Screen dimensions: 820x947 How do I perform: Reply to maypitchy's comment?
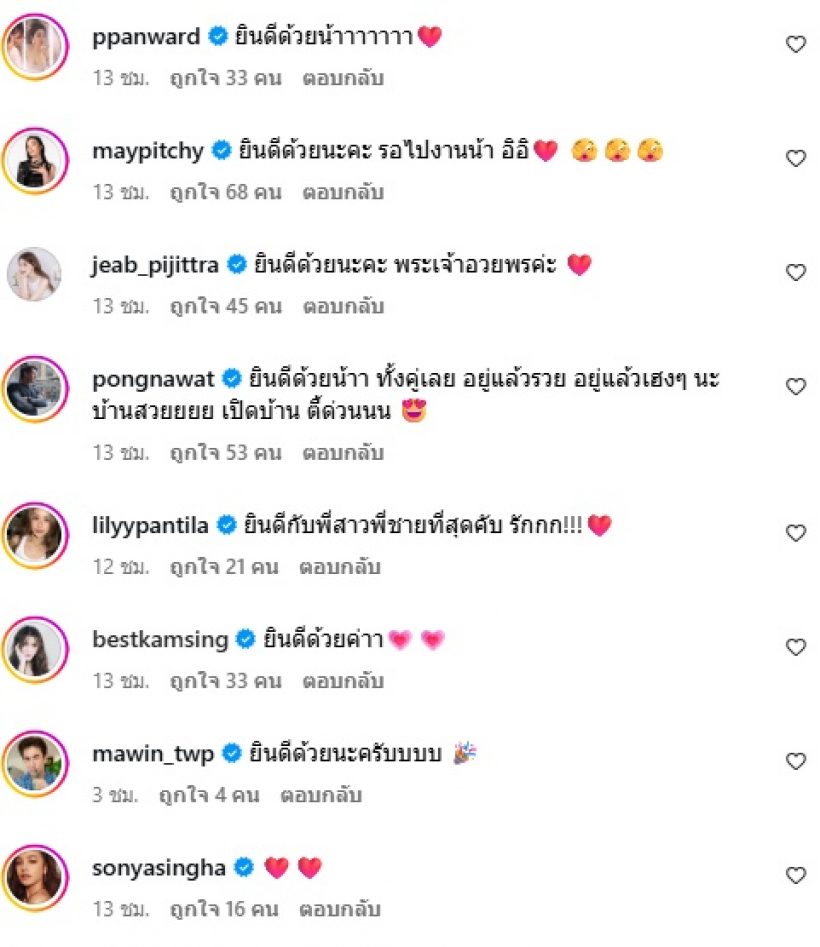pyautogui.click(x=343, y=192)
